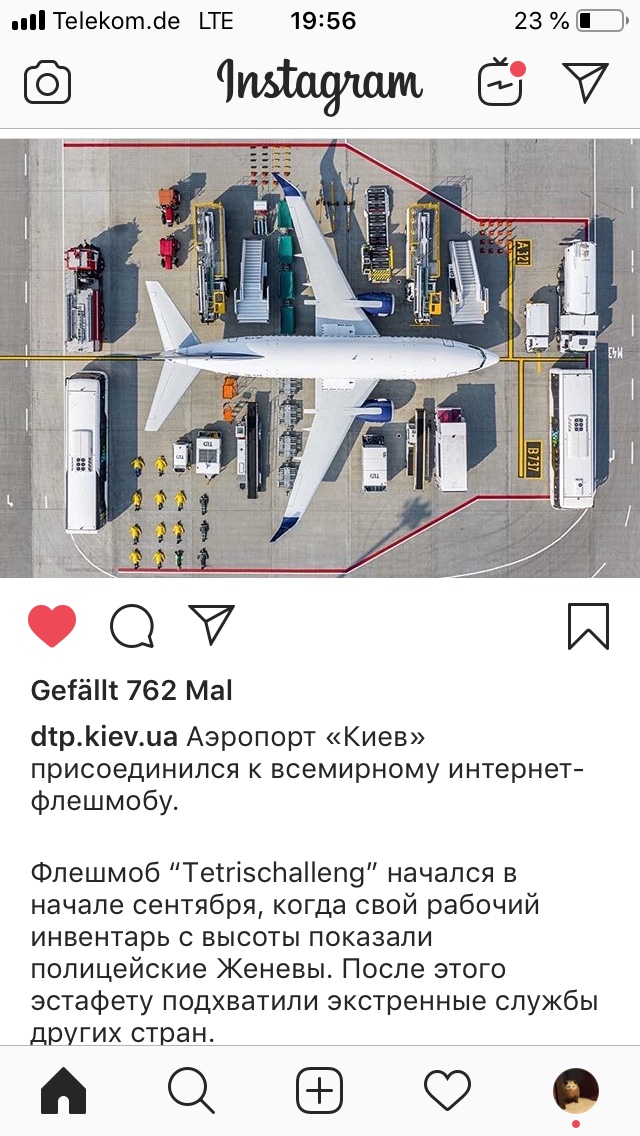
Task: Create a new post with plus tab
Action: (x=320, y=1089)
